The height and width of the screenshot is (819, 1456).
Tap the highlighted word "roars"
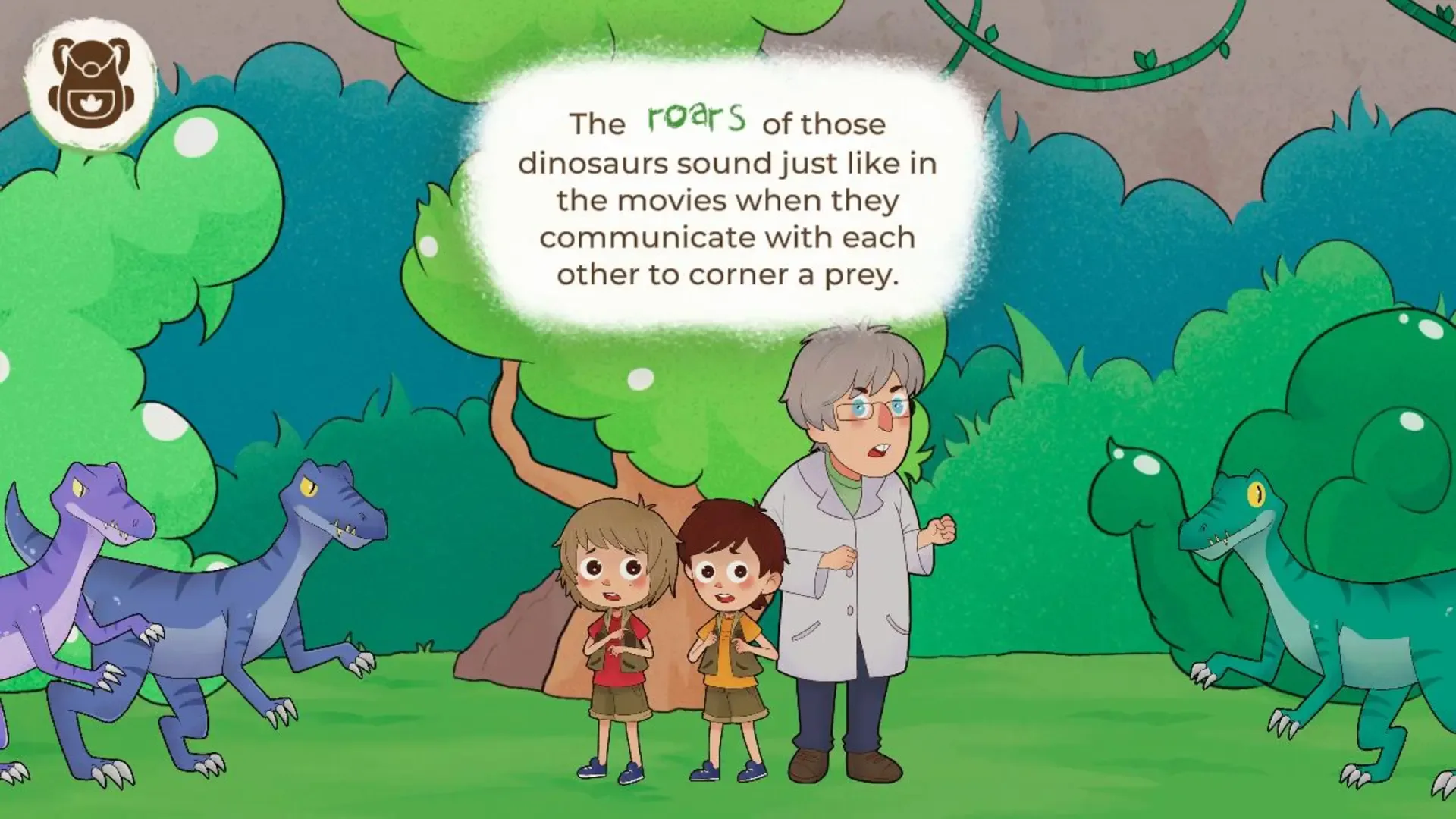pyautogui.click(x=696, y=118)
